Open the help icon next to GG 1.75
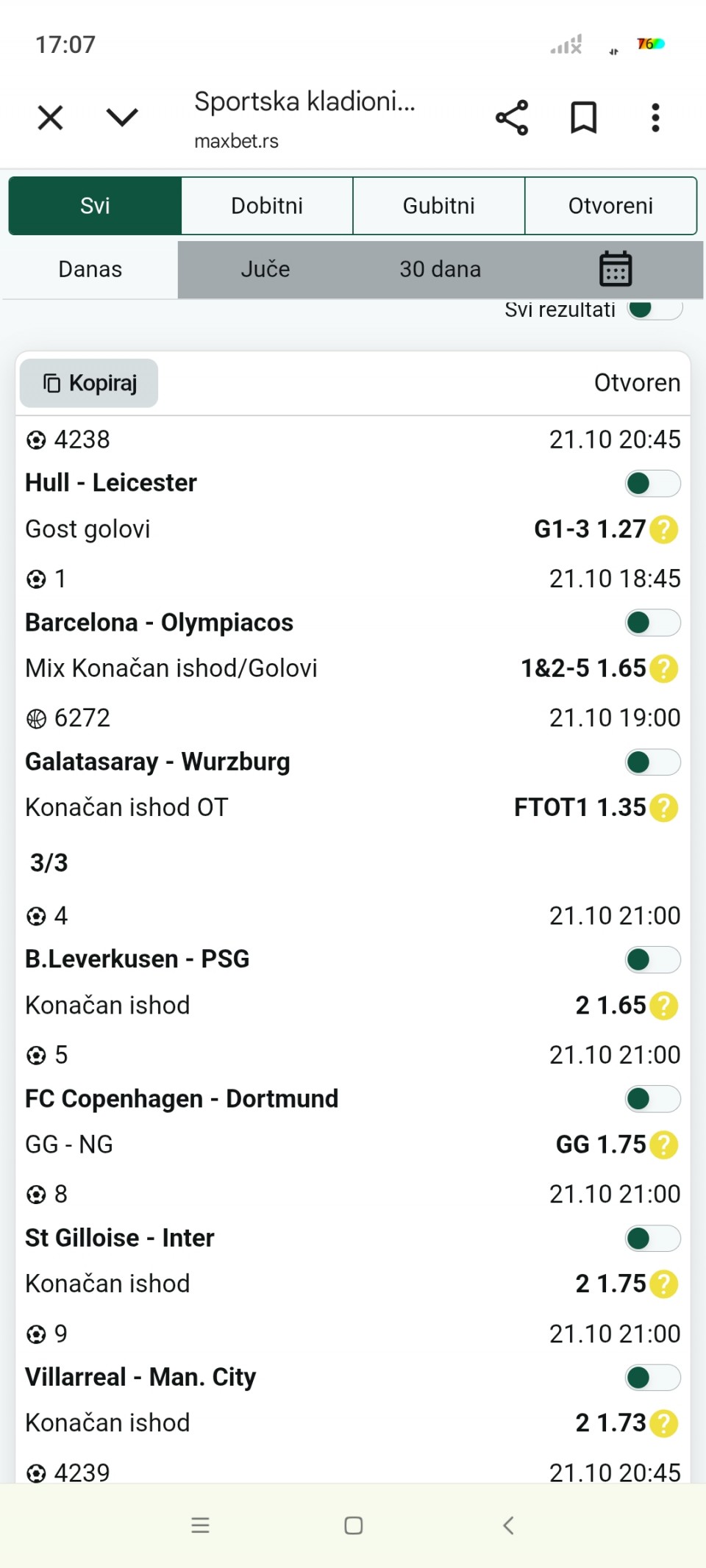This screenshot has width=706, height=1568. click(x=664, y=1145)
